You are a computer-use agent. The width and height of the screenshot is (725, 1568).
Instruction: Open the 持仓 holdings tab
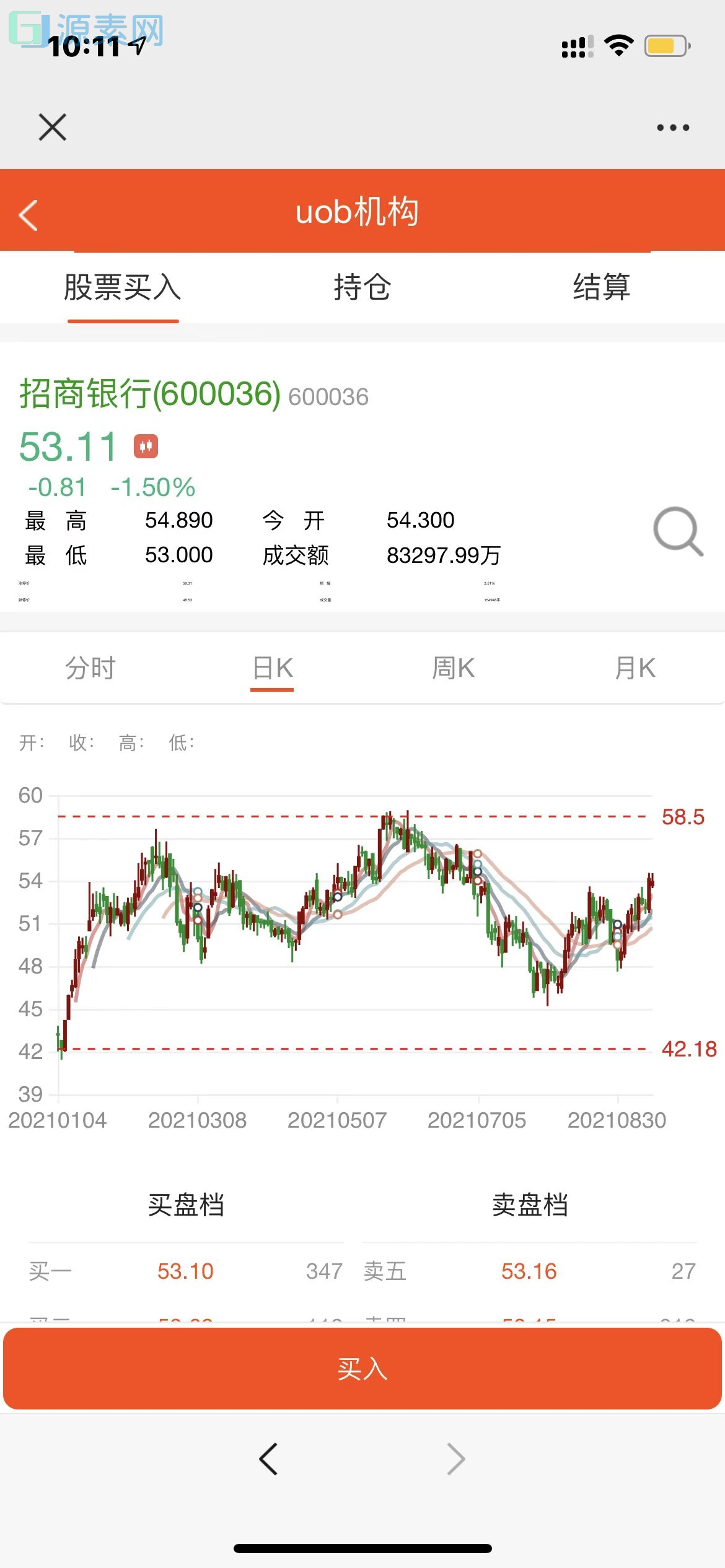pyautogui.click(x=362, y=287)
